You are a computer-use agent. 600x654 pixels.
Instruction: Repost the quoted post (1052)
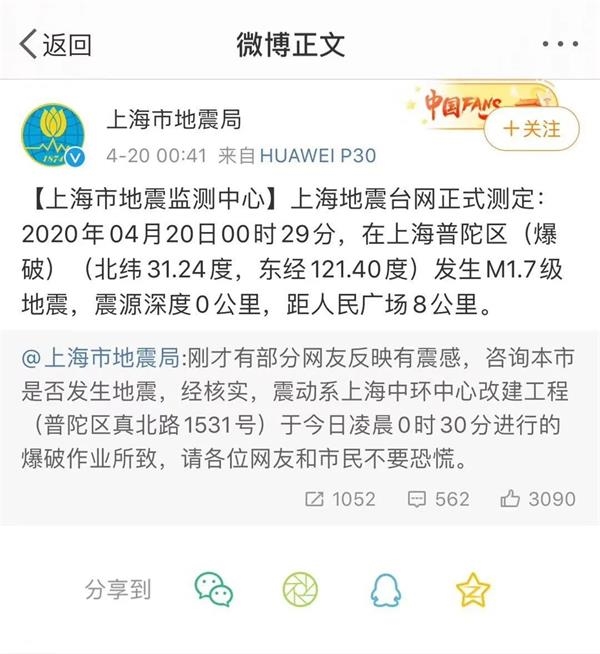339,498
